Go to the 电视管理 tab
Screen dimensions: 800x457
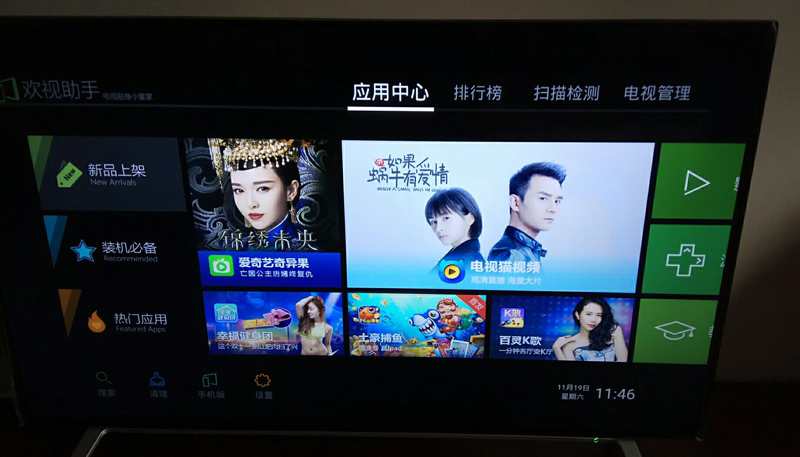657,93
